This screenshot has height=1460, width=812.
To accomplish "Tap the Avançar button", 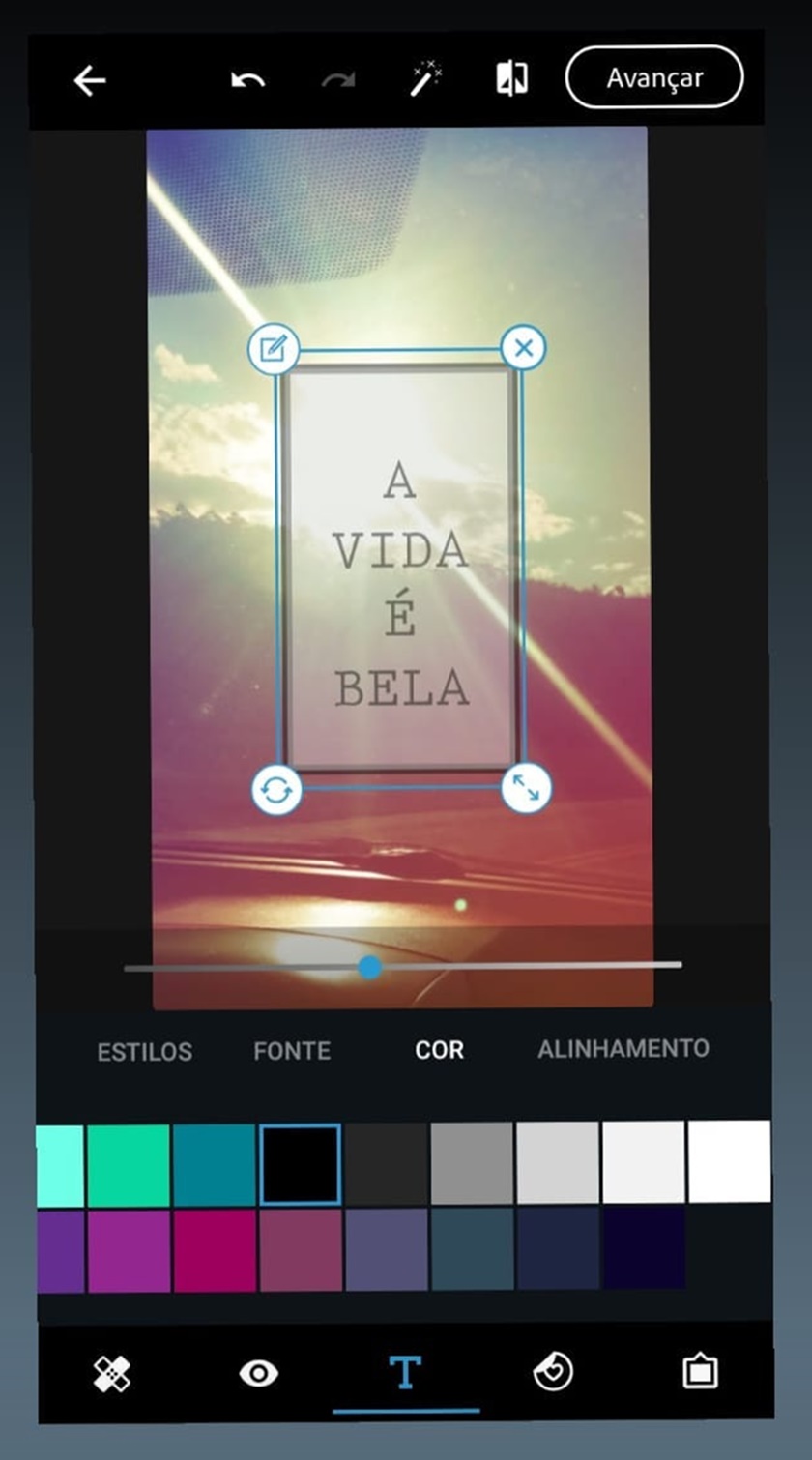I will pos(654,77).
